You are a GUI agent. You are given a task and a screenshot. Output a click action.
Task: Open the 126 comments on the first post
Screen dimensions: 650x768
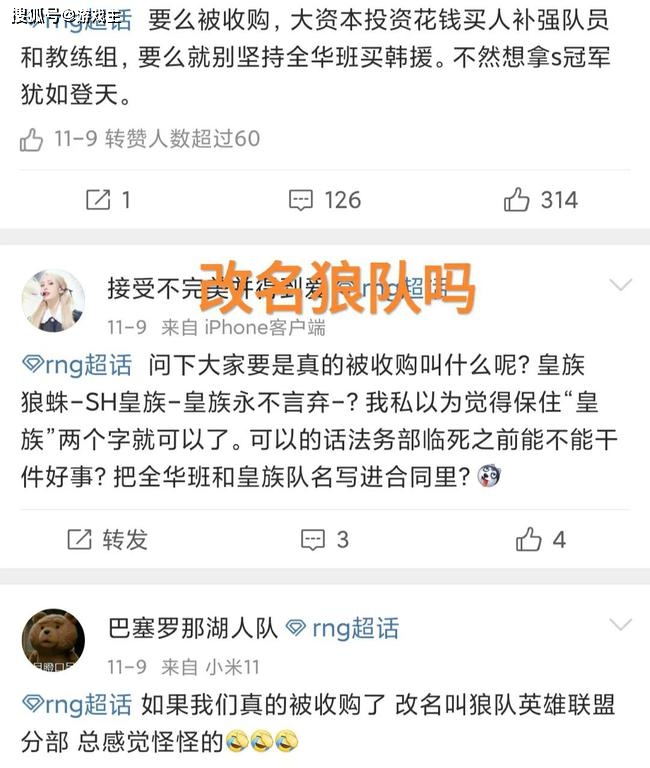tap(325, 200)
